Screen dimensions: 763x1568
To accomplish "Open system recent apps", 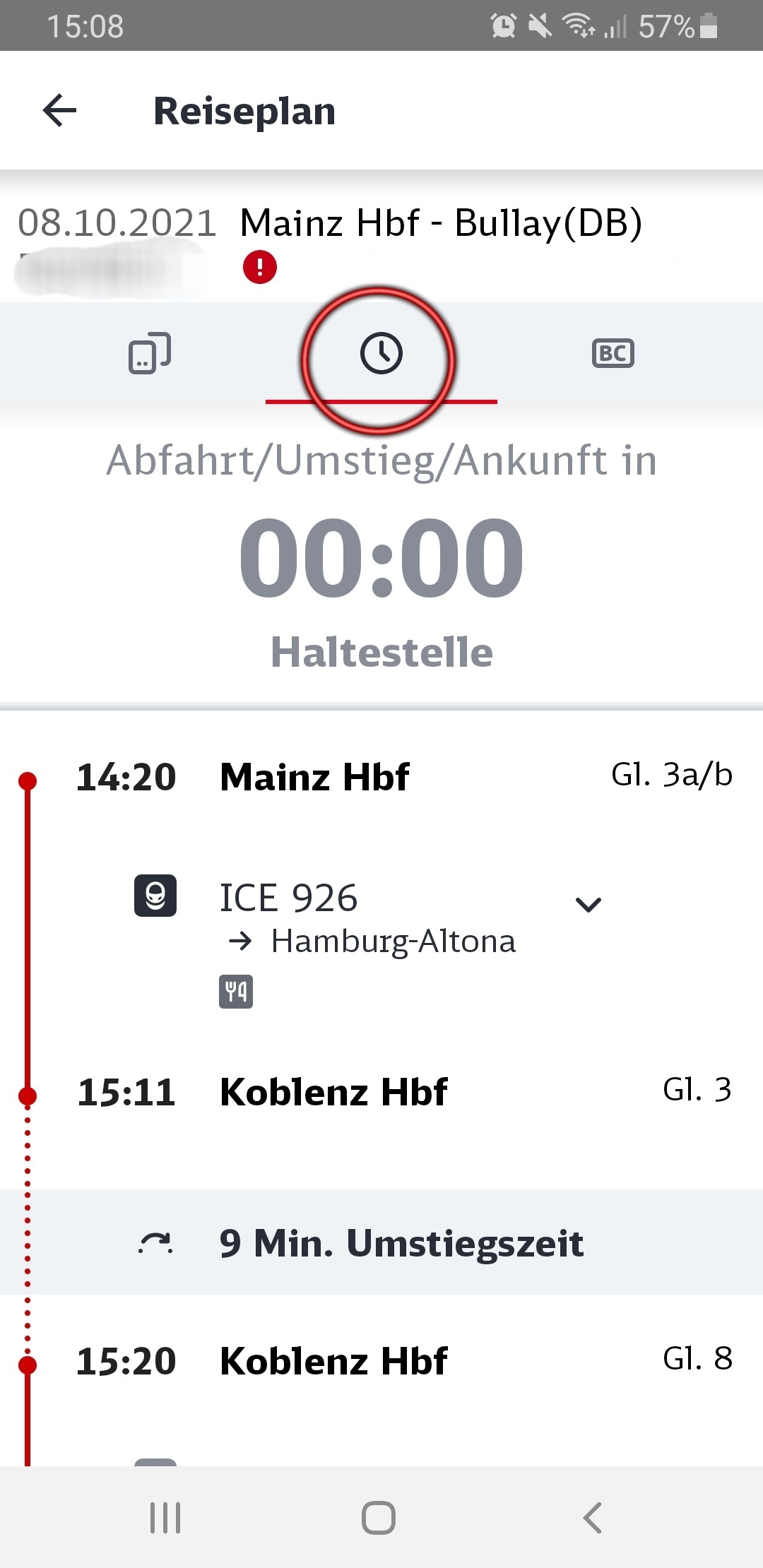I will pyautogui.click(x=166, y=1517).
